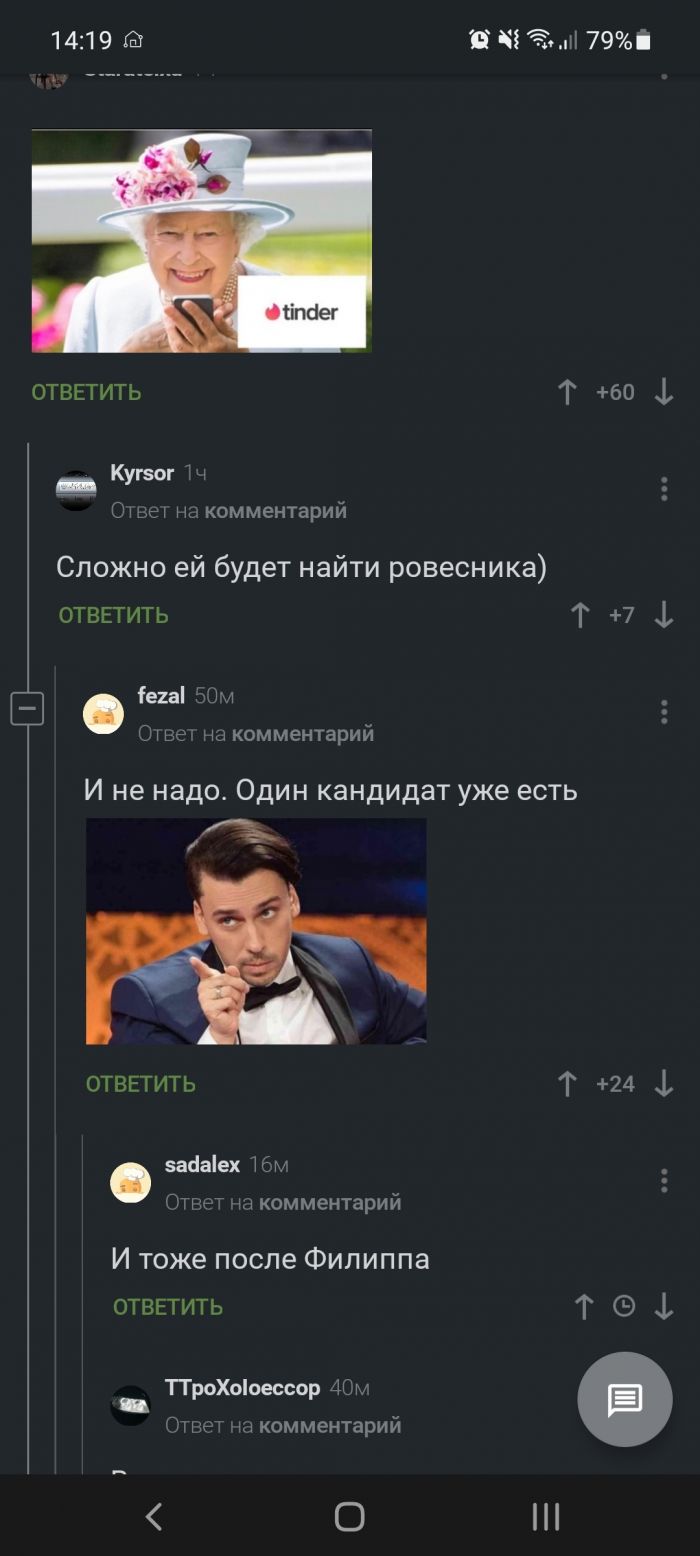The image size is (700, 1556).
Task: Open the Tinder image in the comment
Action: pyautogui.click(x=202, y=241)
